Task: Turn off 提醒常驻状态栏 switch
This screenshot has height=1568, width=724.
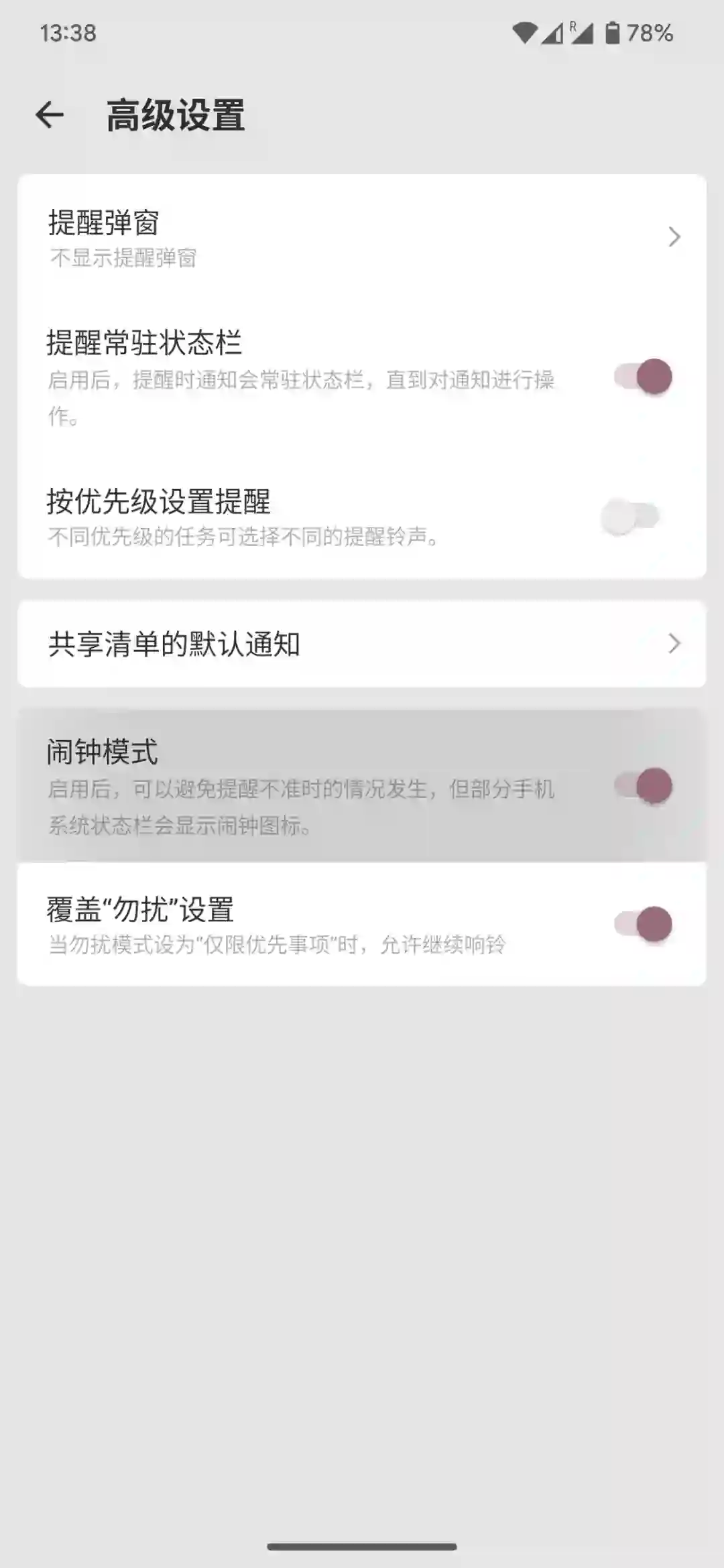Action: 643,377
